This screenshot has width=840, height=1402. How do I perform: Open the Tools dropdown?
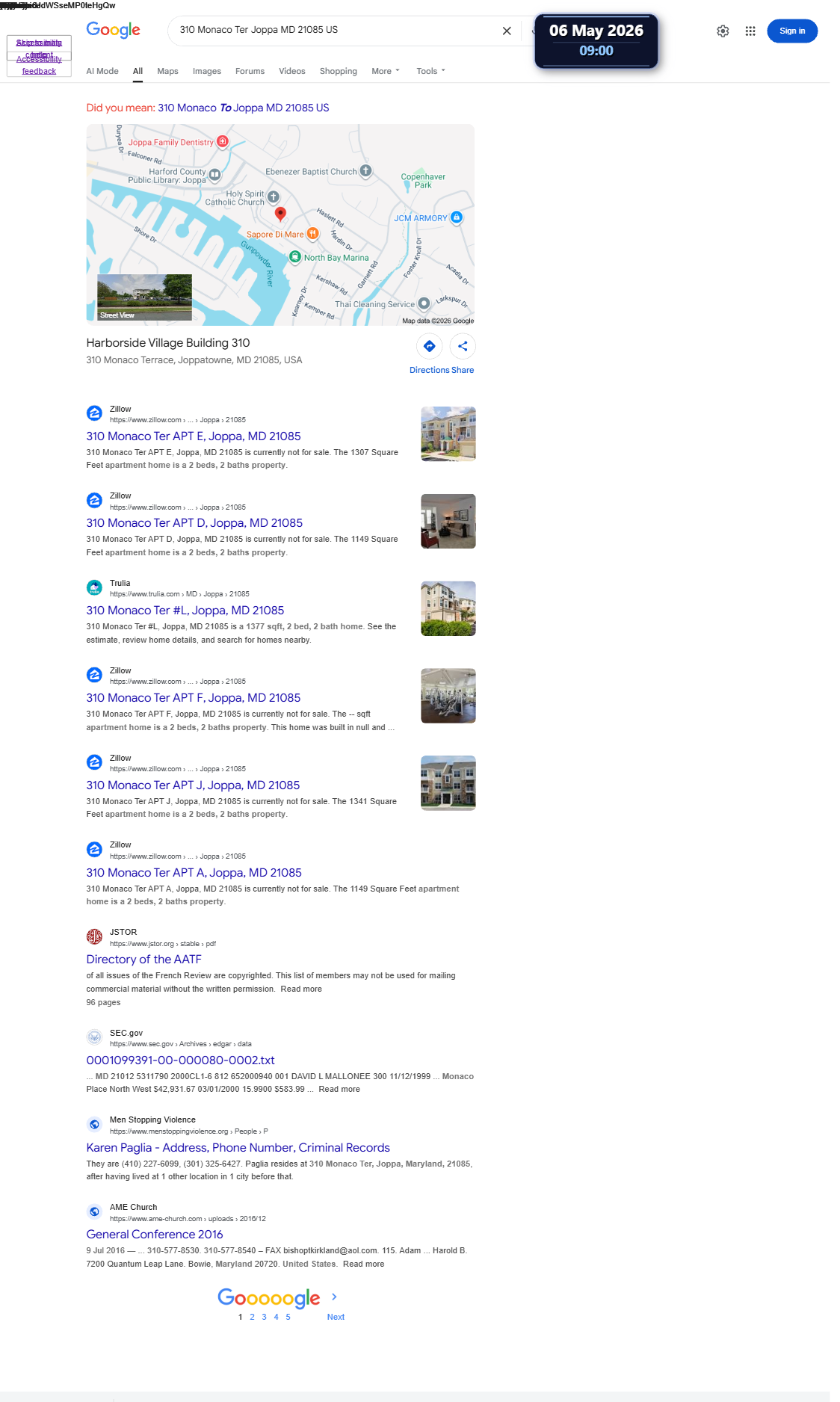point(430,71)
